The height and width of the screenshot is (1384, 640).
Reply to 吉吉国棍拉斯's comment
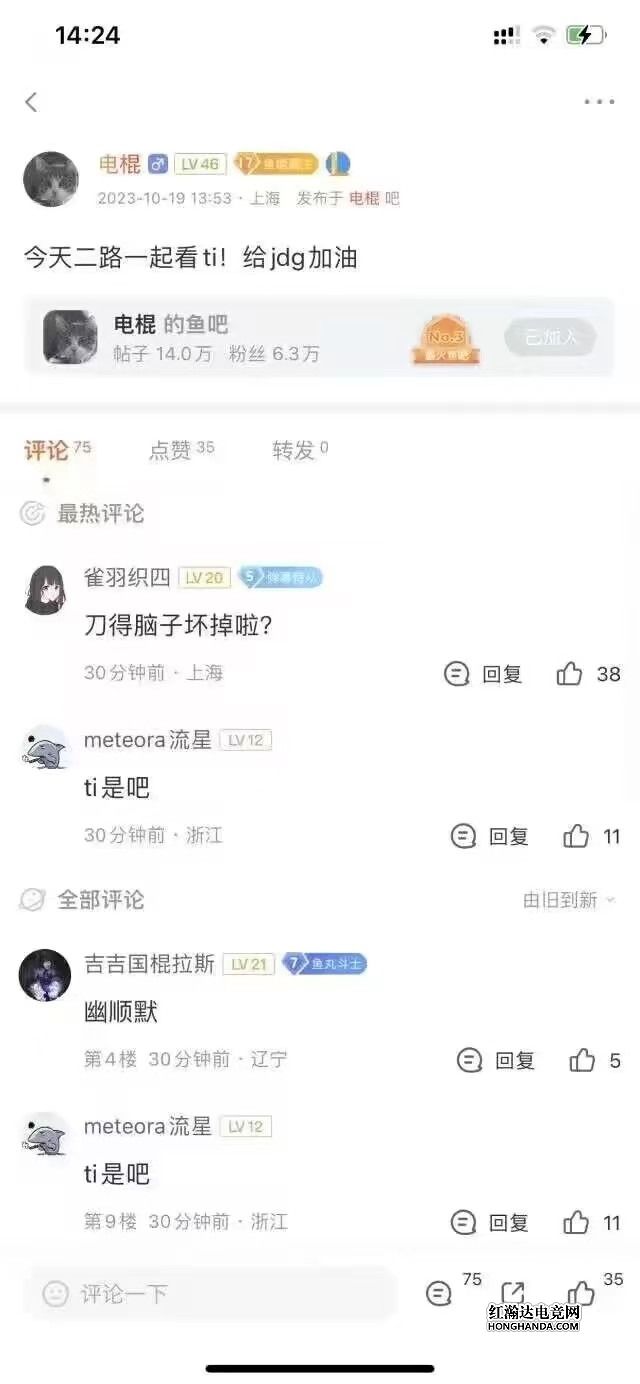click(496, 1060)
